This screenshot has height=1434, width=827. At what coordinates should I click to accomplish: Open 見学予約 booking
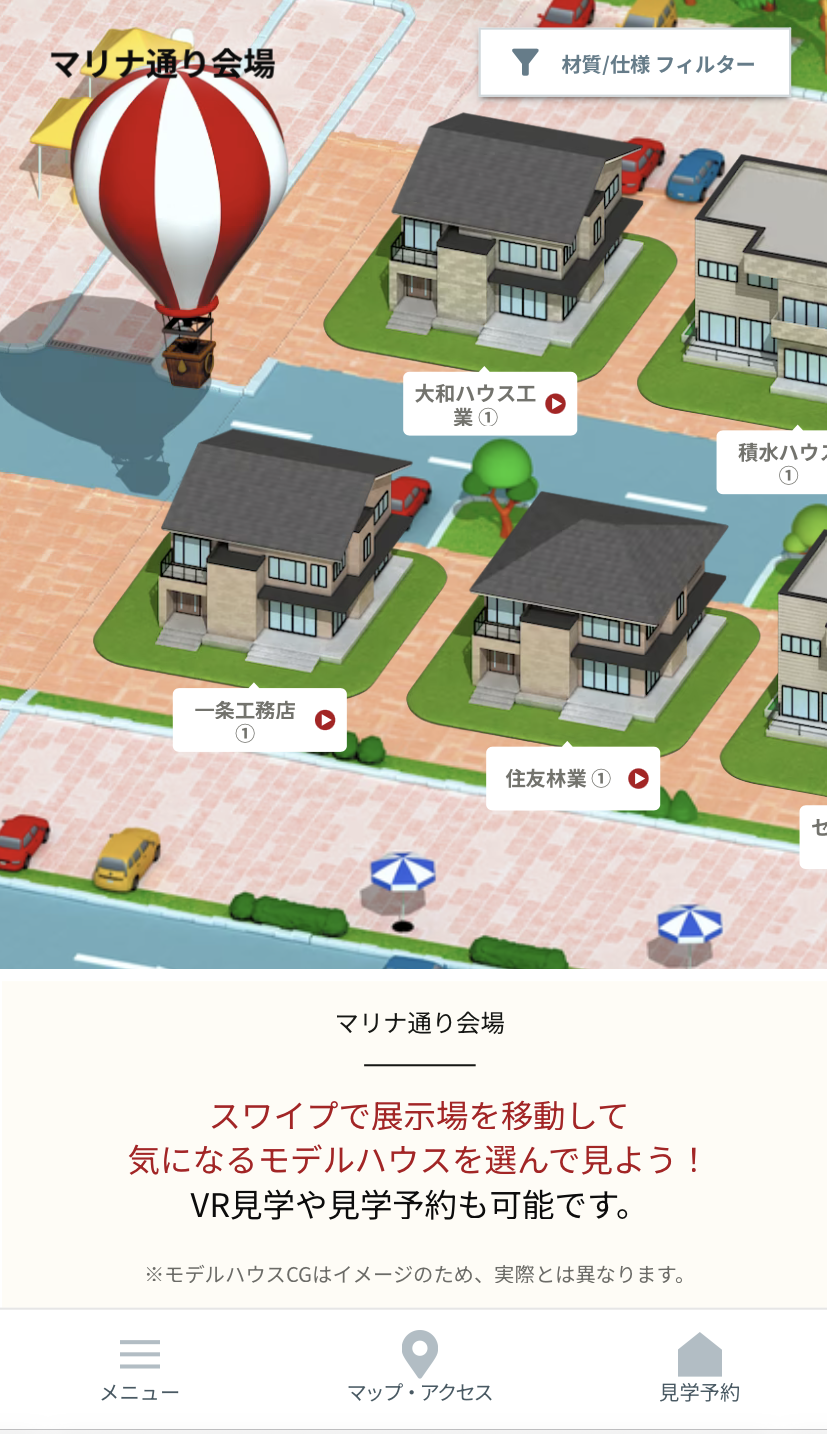700,1370
